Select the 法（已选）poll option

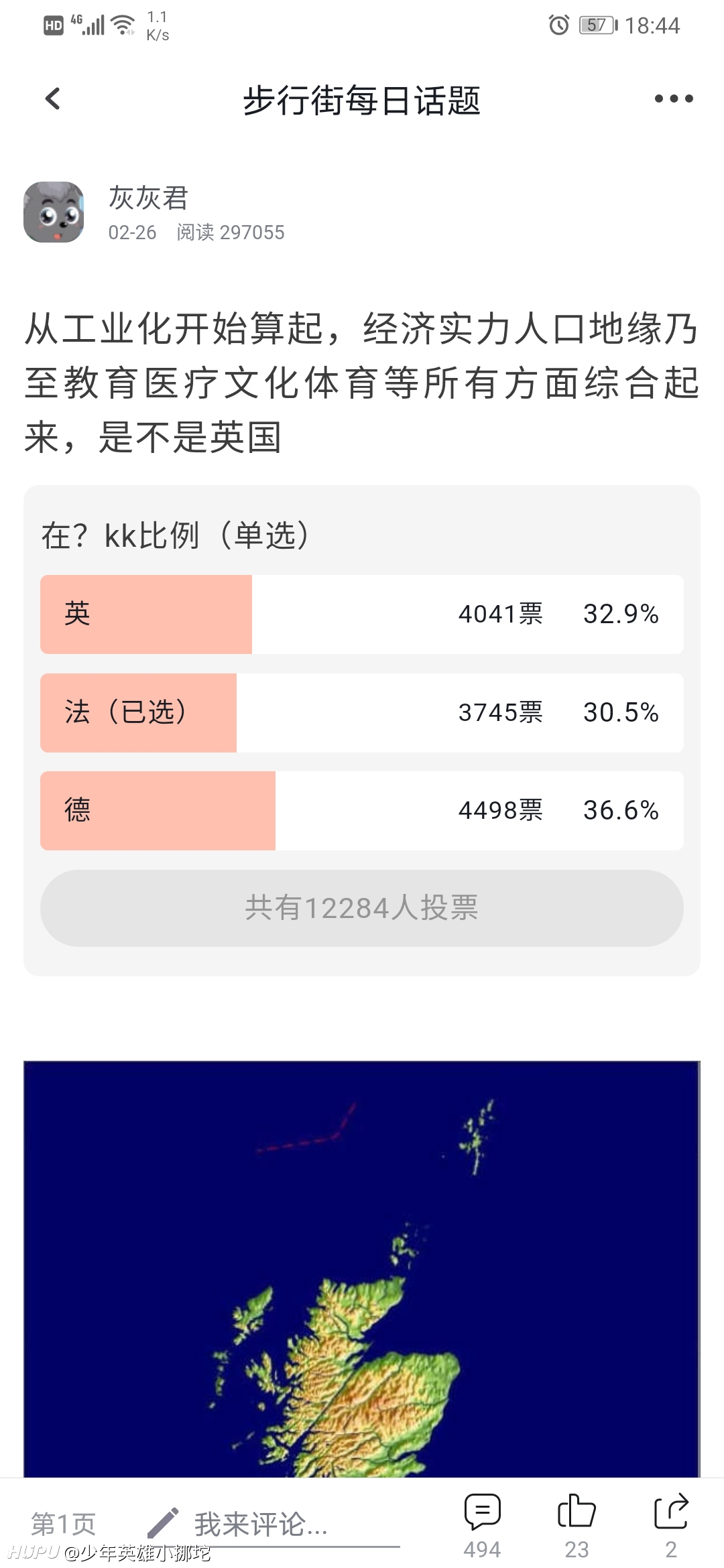362,712
